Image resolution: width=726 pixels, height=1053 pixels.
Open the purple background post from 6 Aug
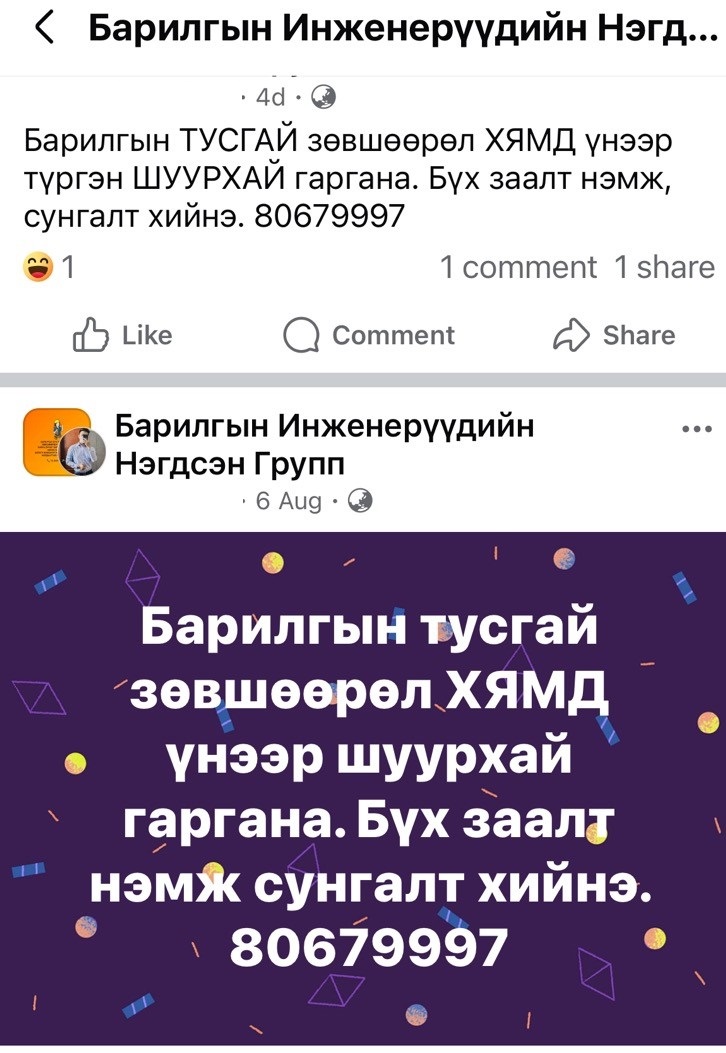pyautogui.click(x=363, y=788)
